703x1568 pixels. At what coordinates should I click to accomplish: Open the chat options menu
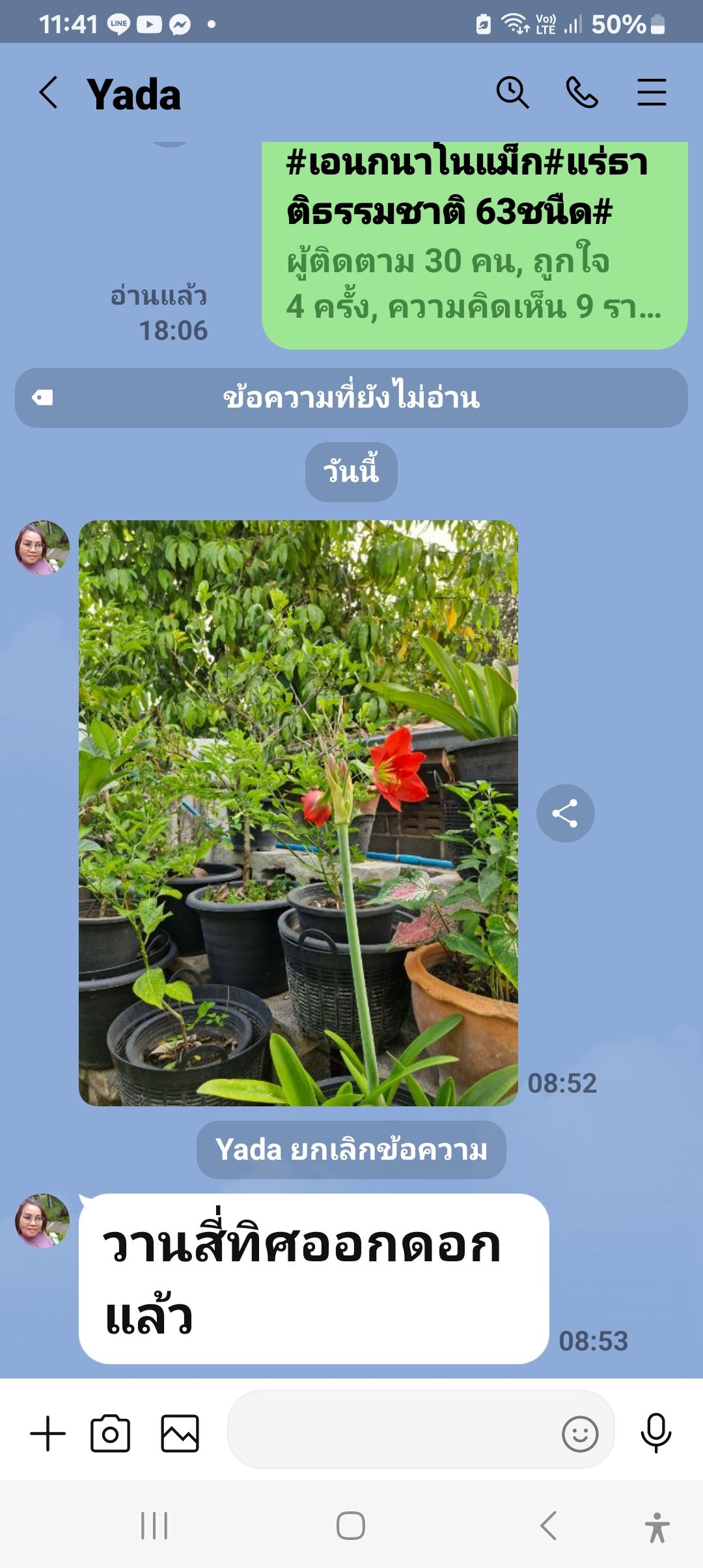[652, 92]
